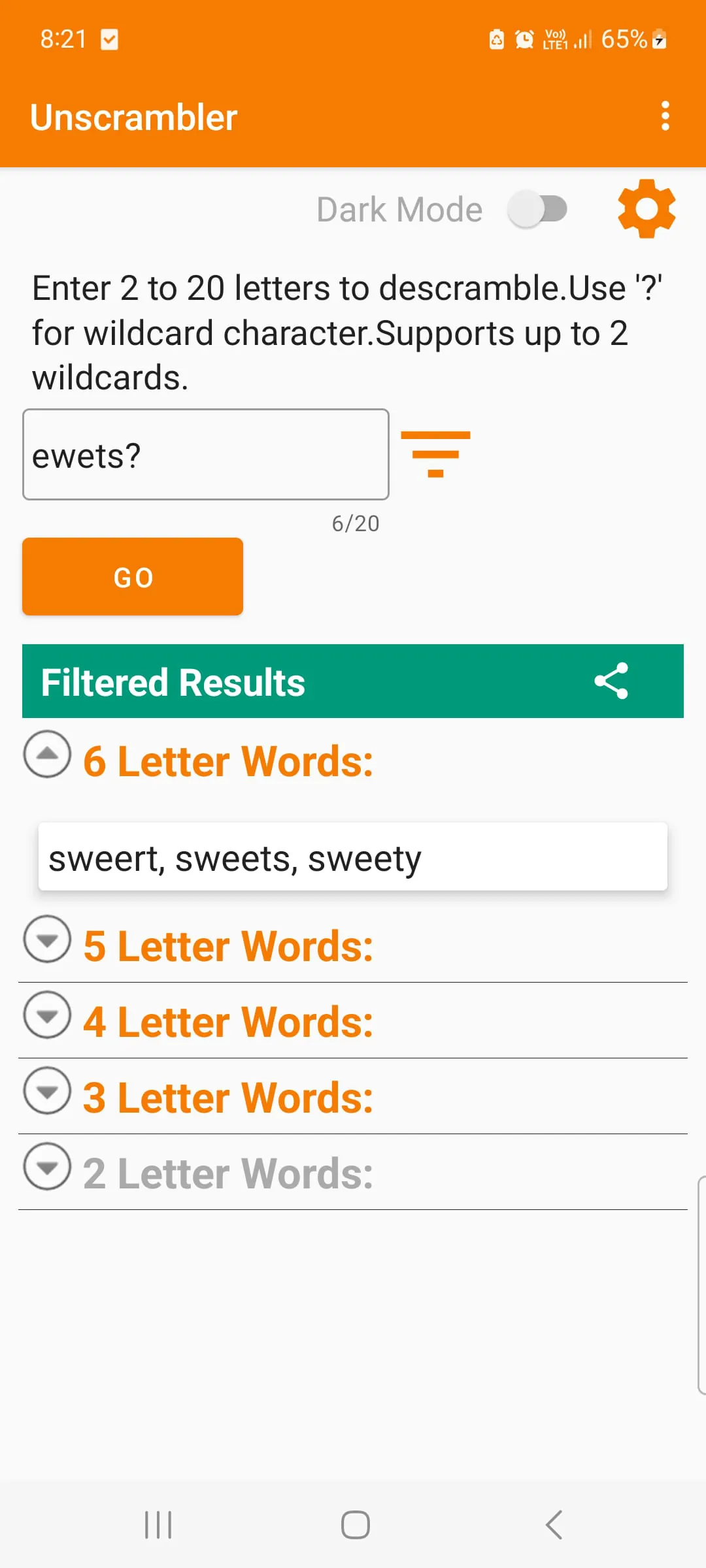Expand the 5 Letter Words section
Viewport: 706px width, 1568px height.
(47, 939)
